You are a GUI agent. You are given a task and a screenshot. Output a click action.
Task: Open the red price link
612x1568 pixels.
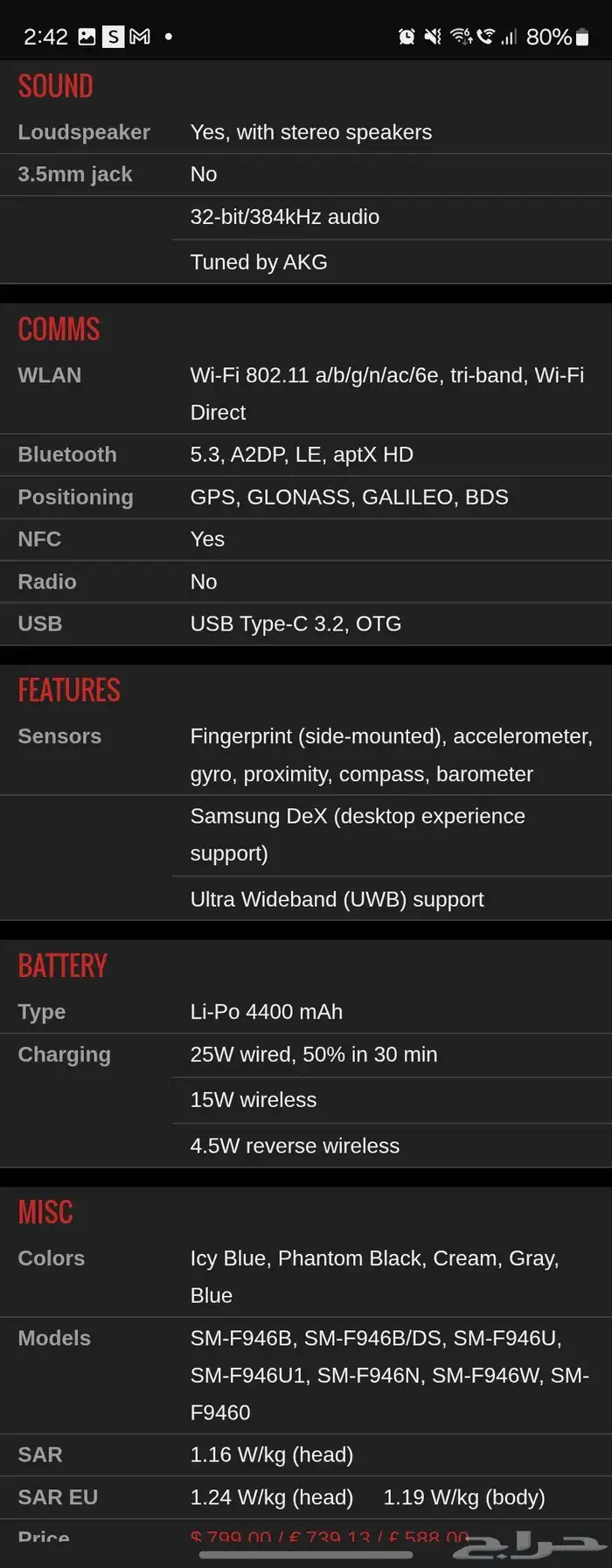coord(330,1537)
